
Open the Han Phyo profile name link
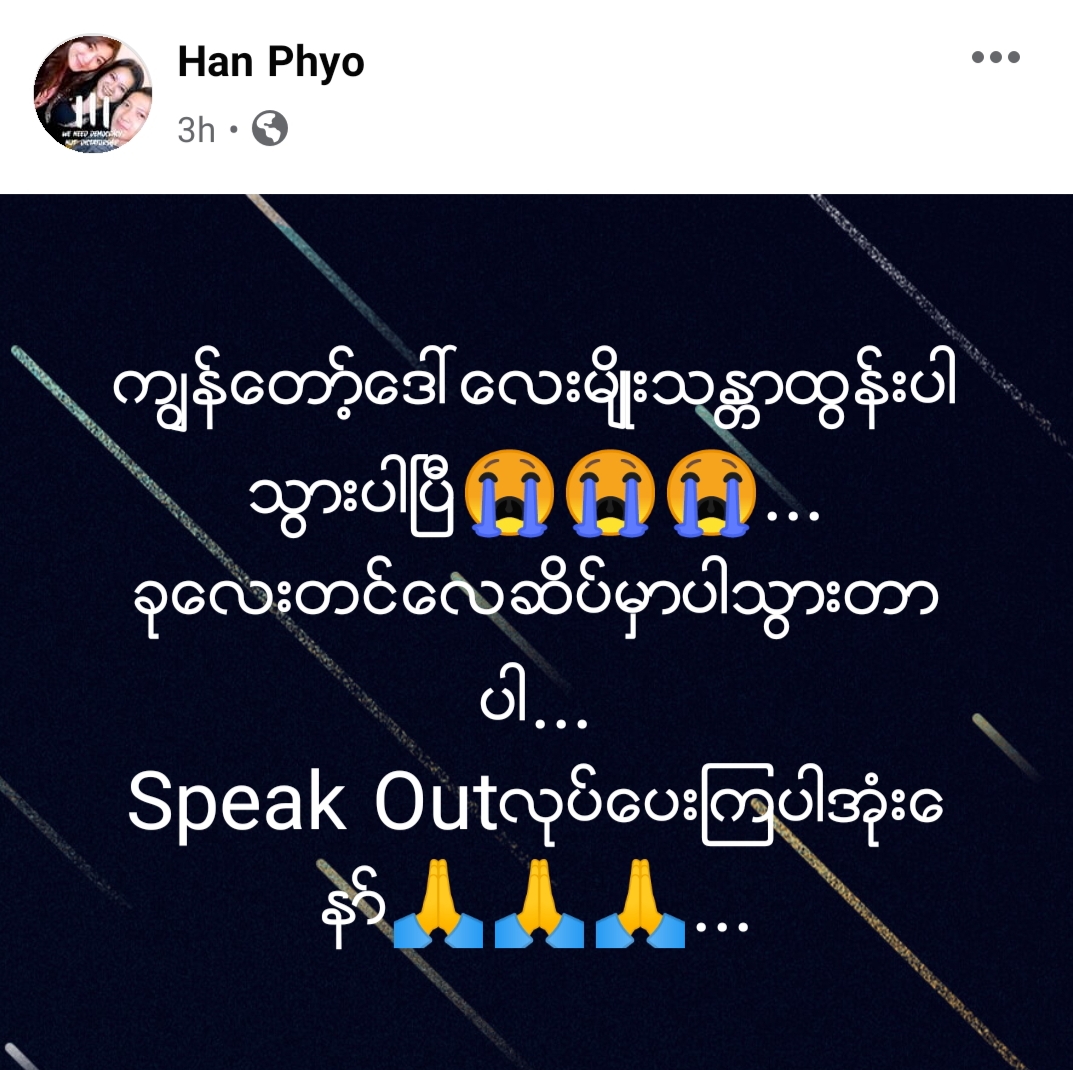[x=270, y=63]
